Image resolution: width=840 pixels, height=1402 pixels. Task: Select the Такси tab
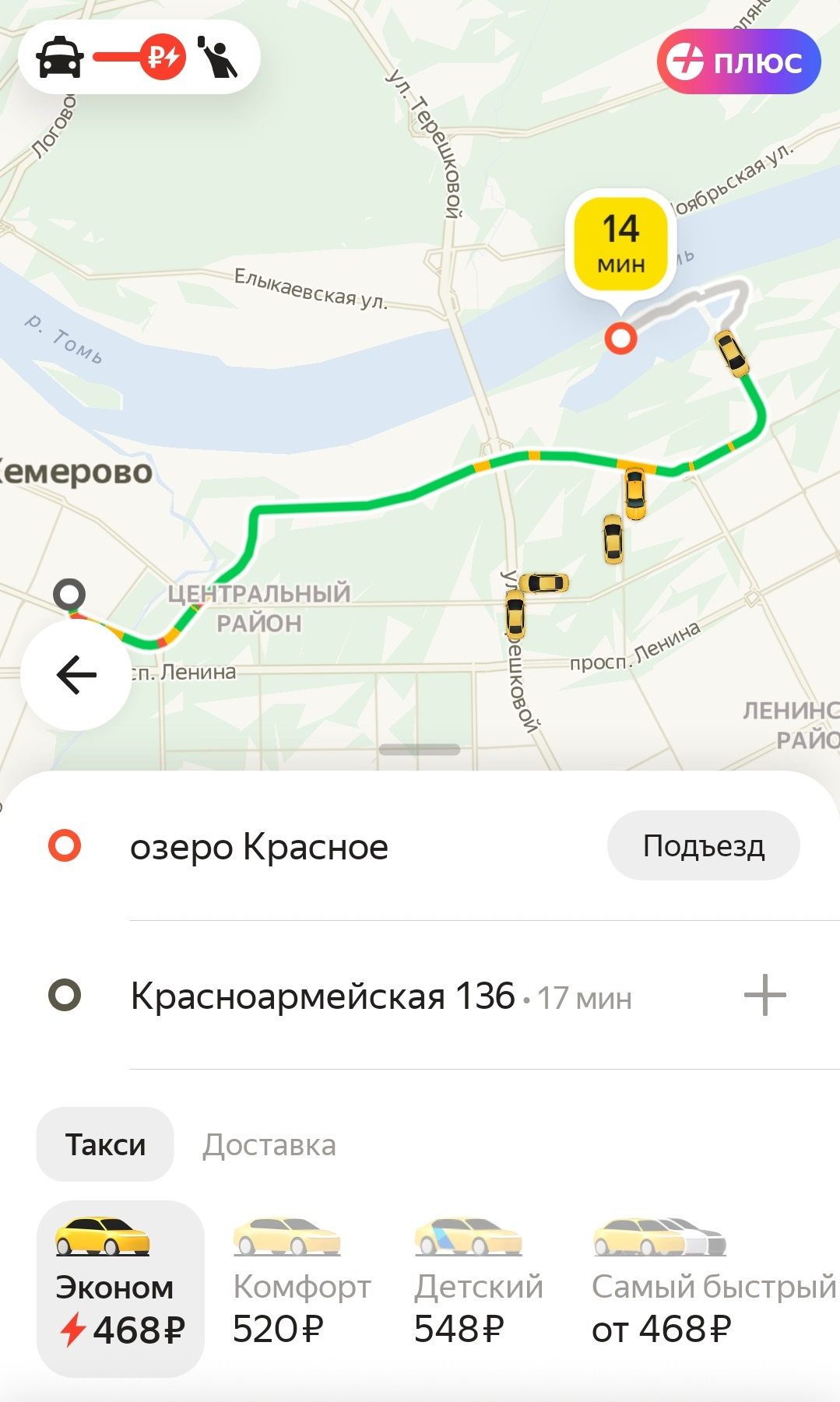(x=105, y=1144)
